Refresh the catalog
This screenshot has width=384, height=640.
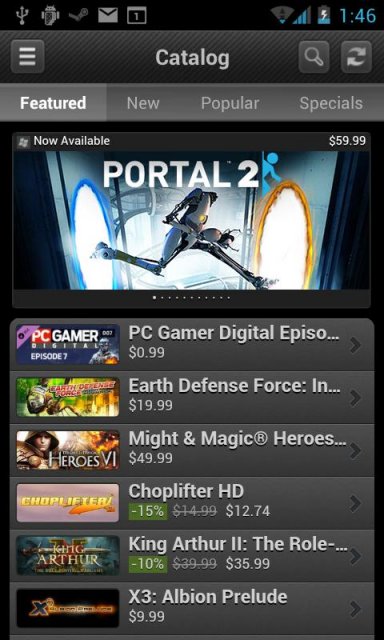pyautogui.click(x=356, y=57)
